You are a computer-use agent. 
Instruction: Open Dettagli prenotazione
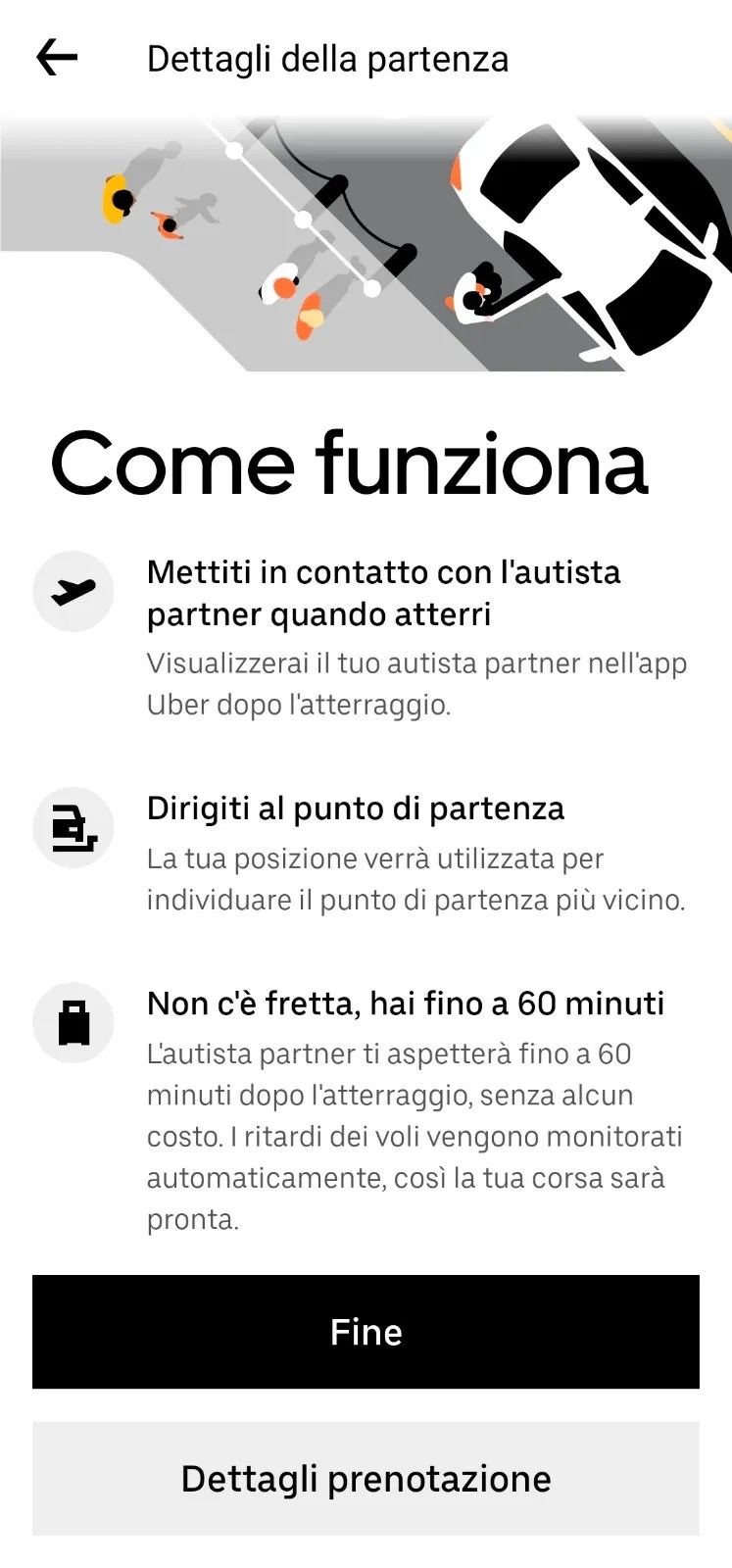366,1478
